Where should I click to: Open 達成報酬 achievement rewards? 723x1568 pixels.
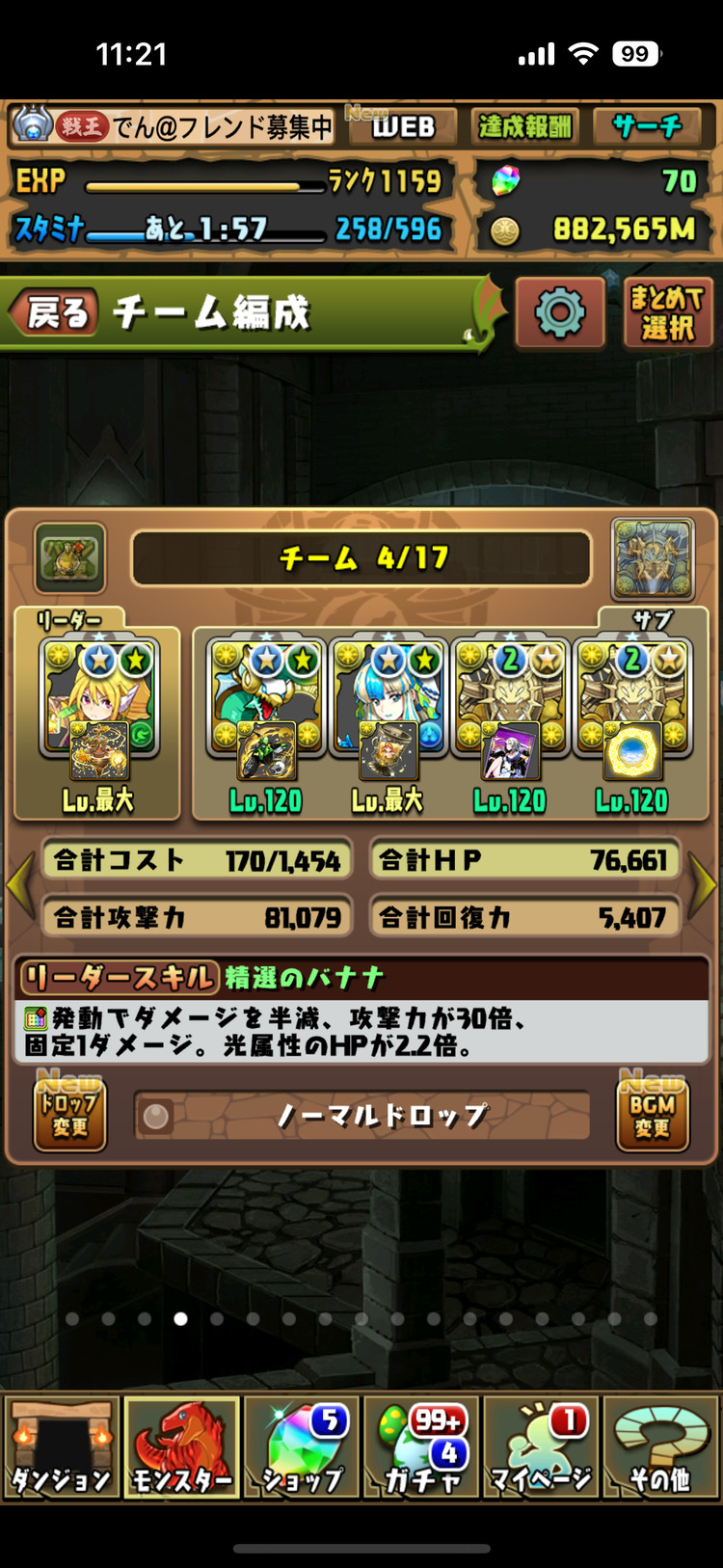pos(525,126)
